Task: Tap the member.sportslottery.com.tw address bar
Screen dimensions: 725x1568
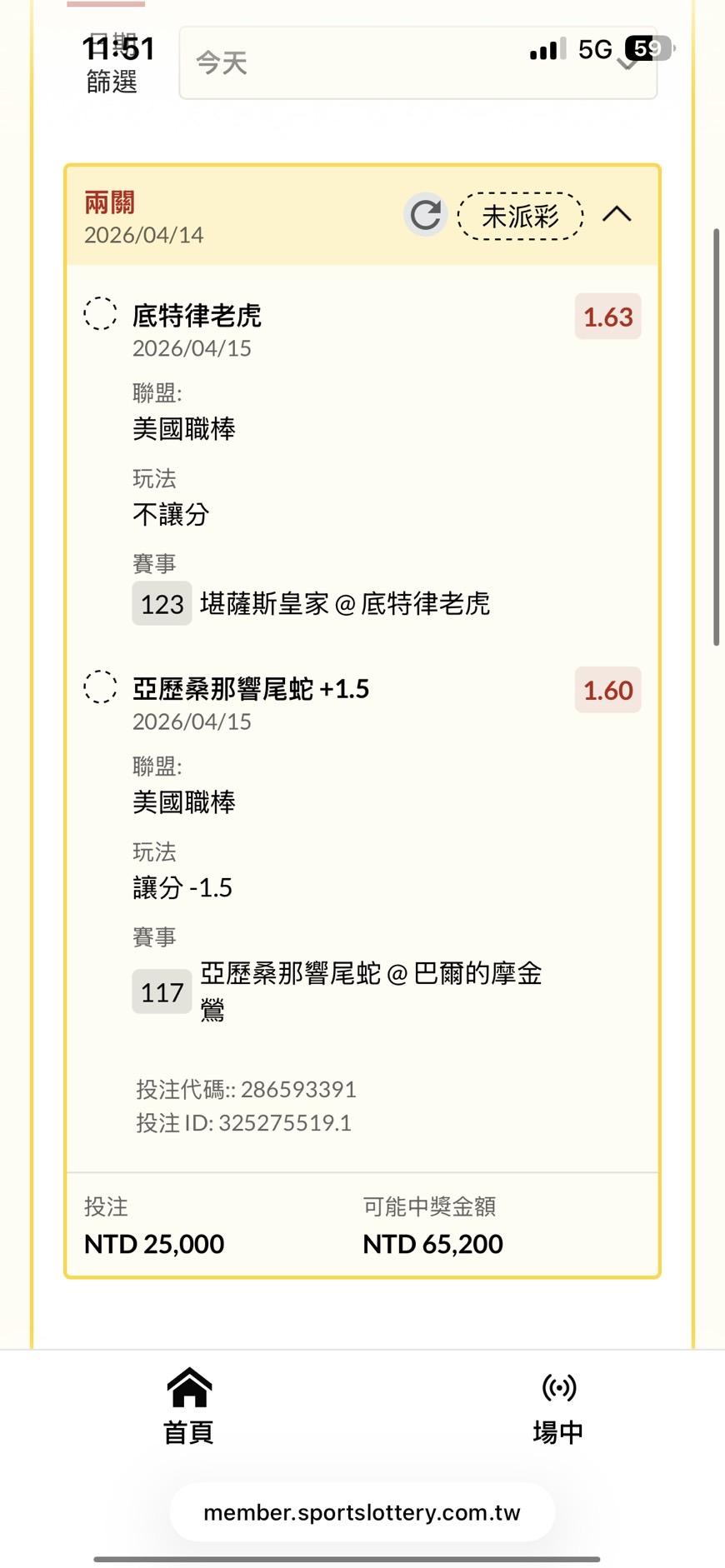Action: coord(362,1512)
